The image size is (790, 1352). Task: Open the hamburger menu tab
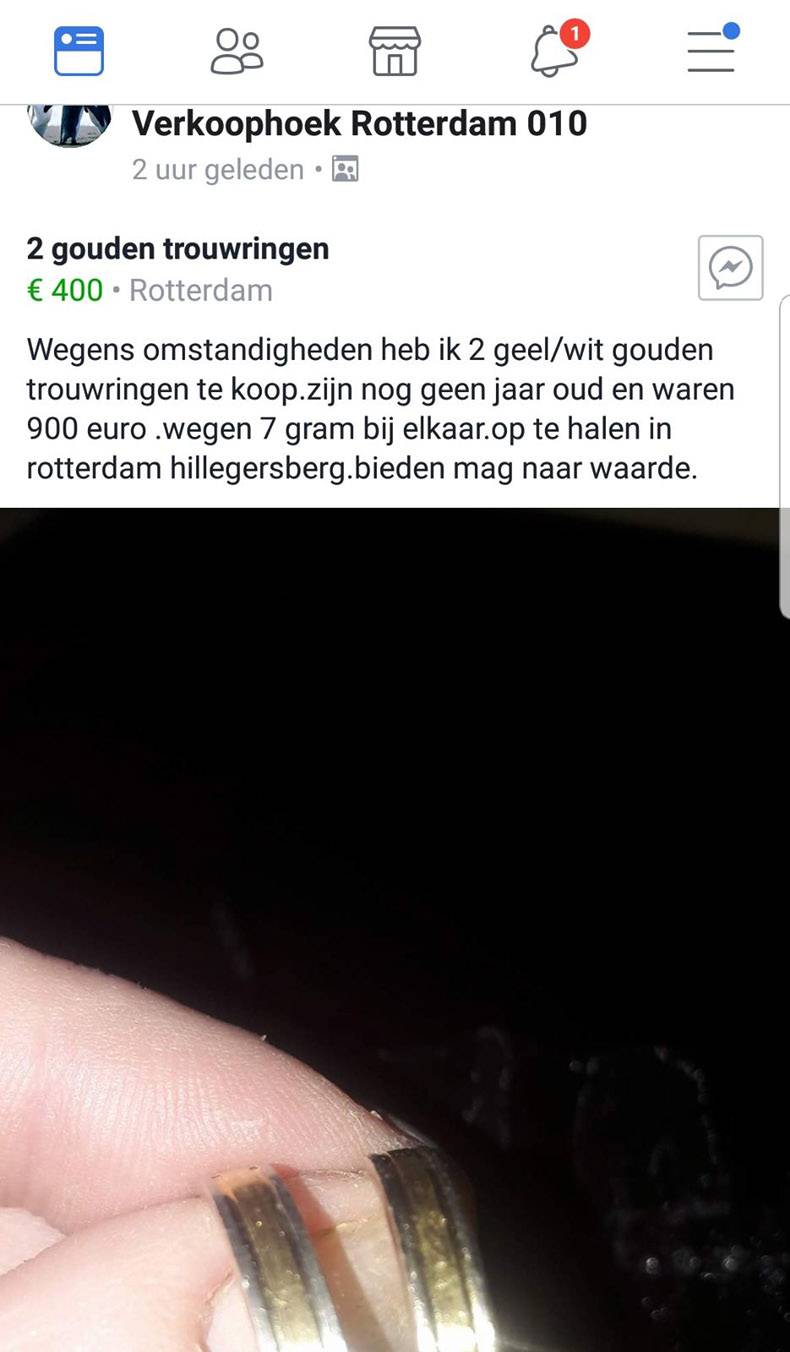[x=711, y=50]
